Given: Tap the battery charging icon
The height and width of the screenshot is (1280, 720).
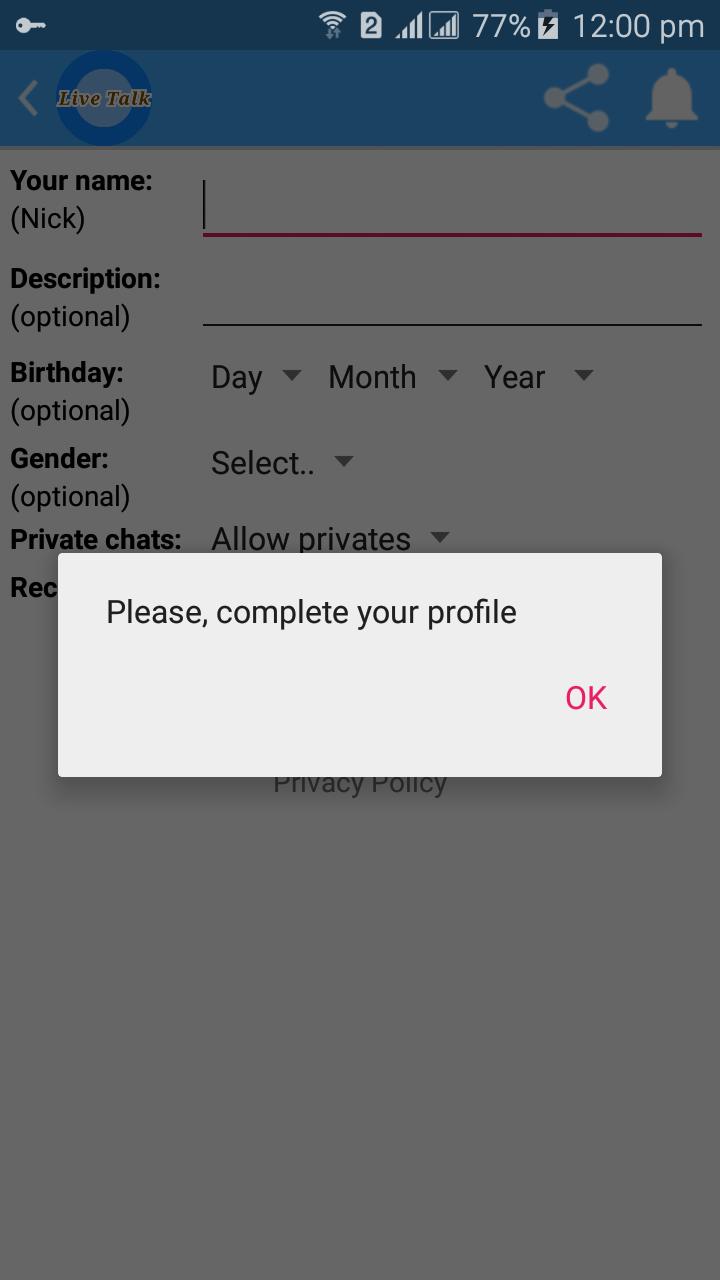Looking at the screenshot, I should (x=549, y=25).
